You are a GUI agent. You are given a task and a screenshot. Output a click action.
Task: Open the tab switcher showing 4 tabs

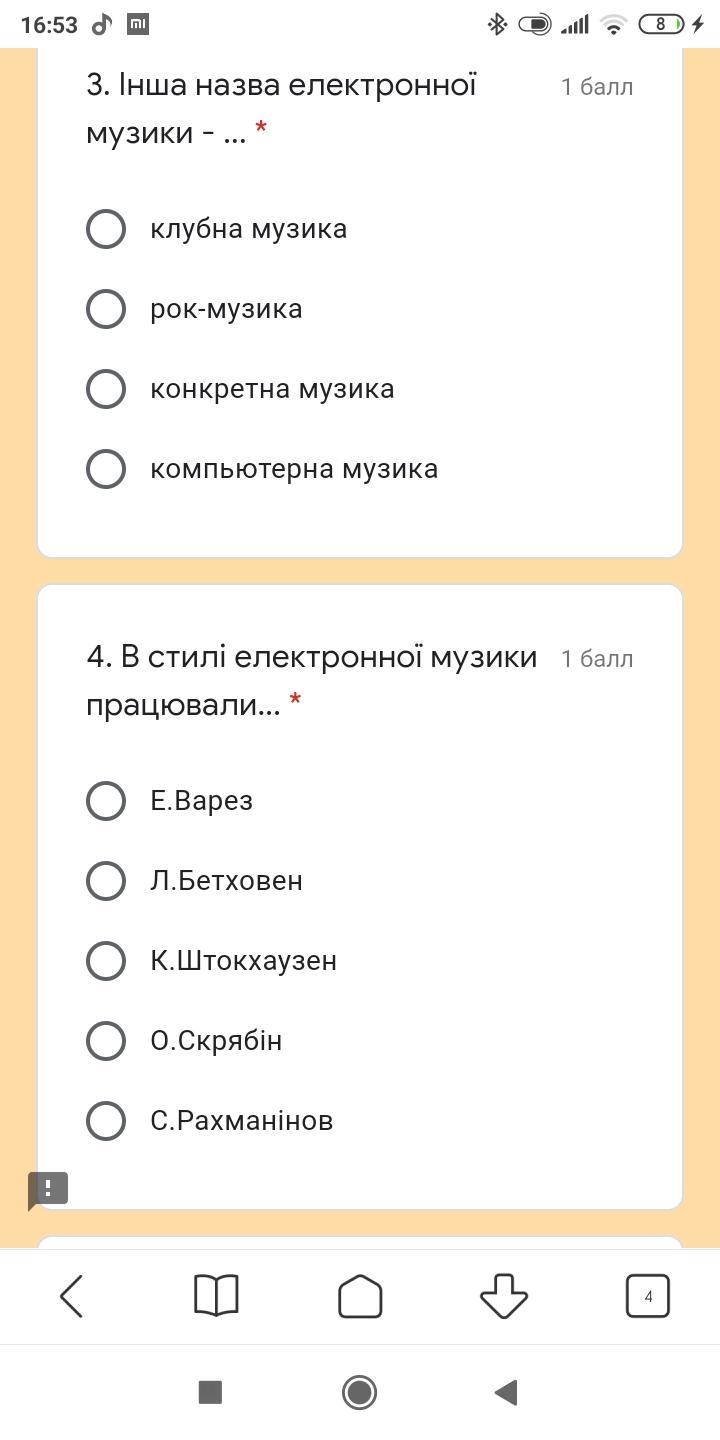(x=648, y=1296)
